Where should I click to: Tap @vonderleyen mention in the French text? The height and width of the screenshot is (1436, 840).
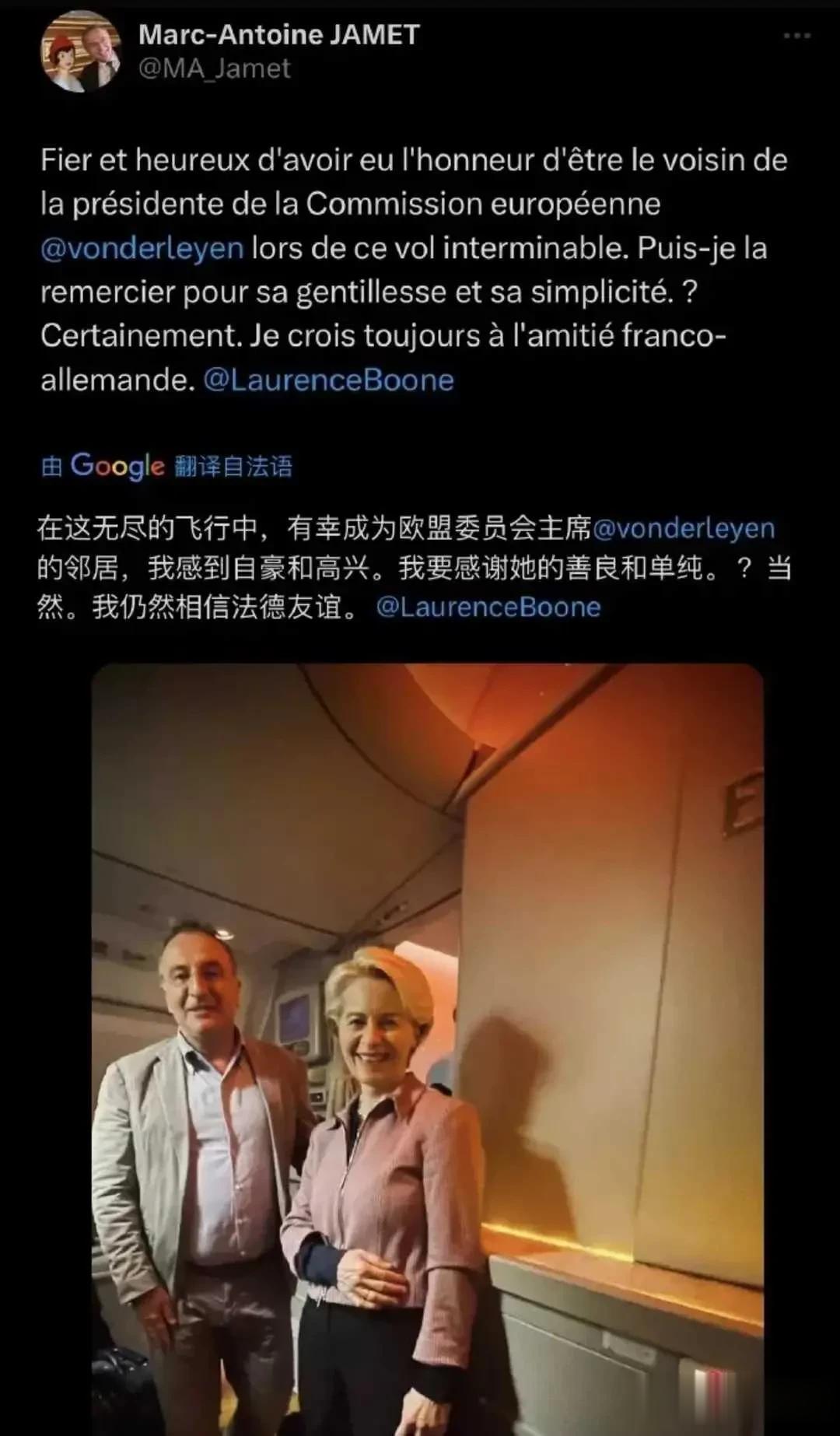coord(142,248)
